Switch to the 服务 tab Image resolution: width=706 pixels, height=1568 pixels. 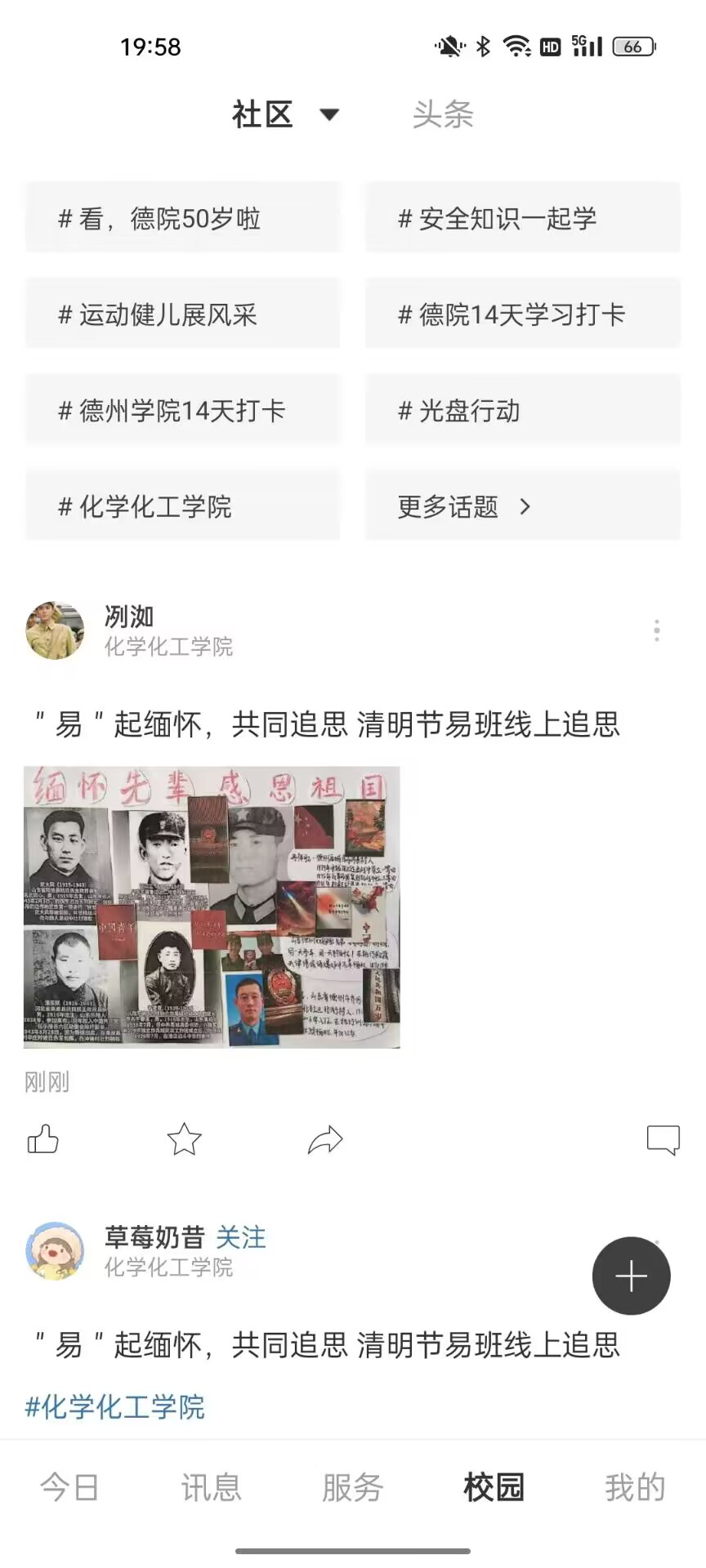352,1487
